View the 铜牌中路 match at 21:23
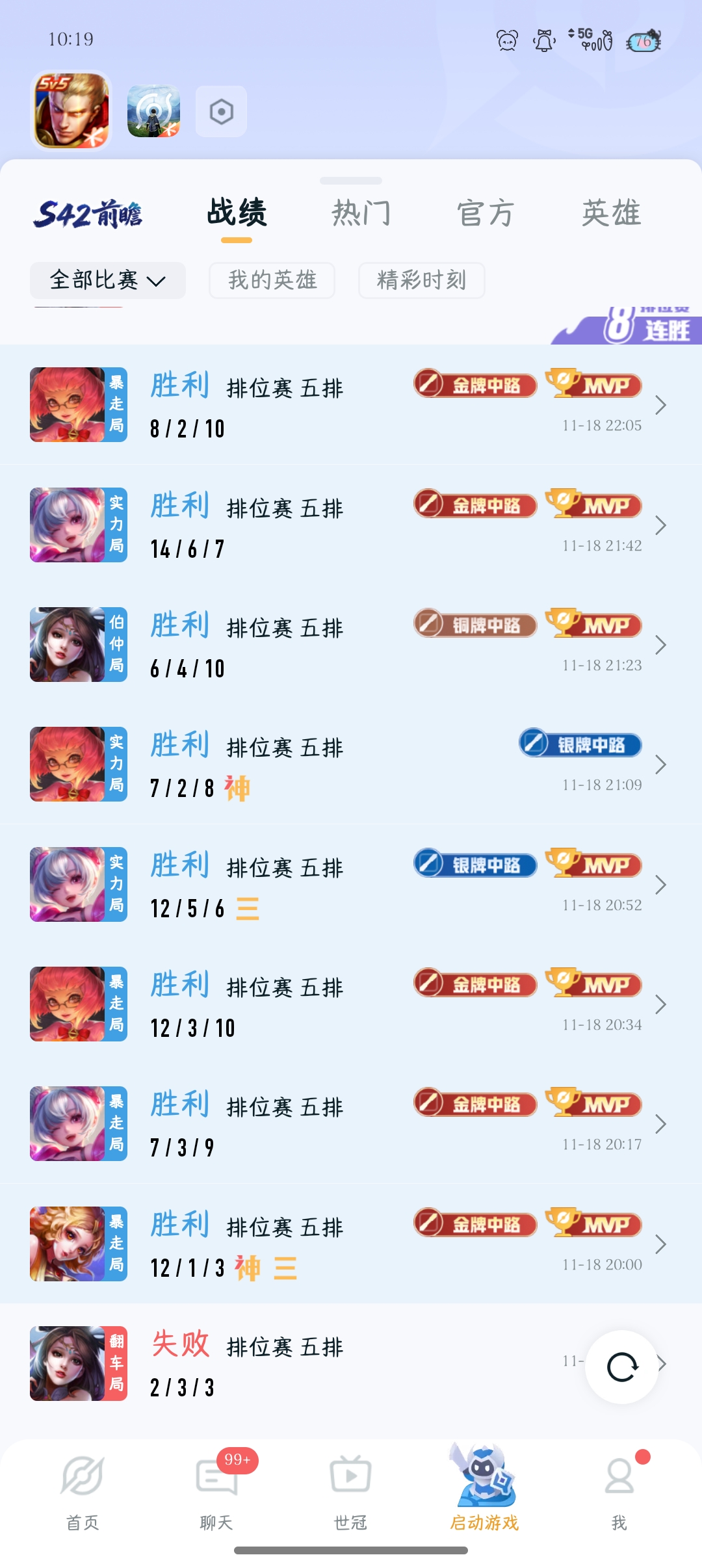 pos(351,645)
